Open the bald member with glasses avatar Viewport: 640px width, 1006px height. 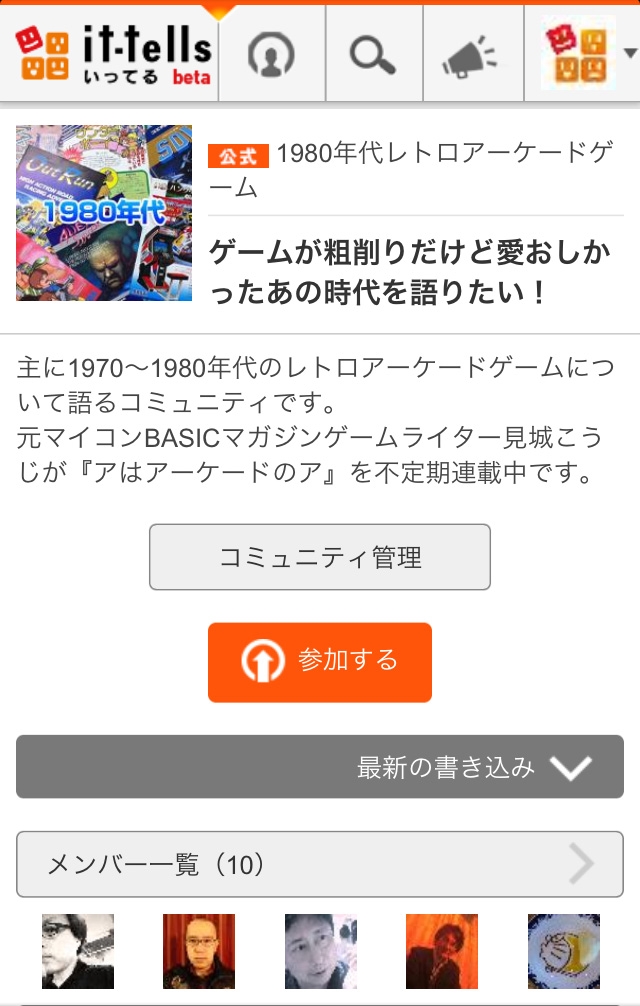(199, 951)
